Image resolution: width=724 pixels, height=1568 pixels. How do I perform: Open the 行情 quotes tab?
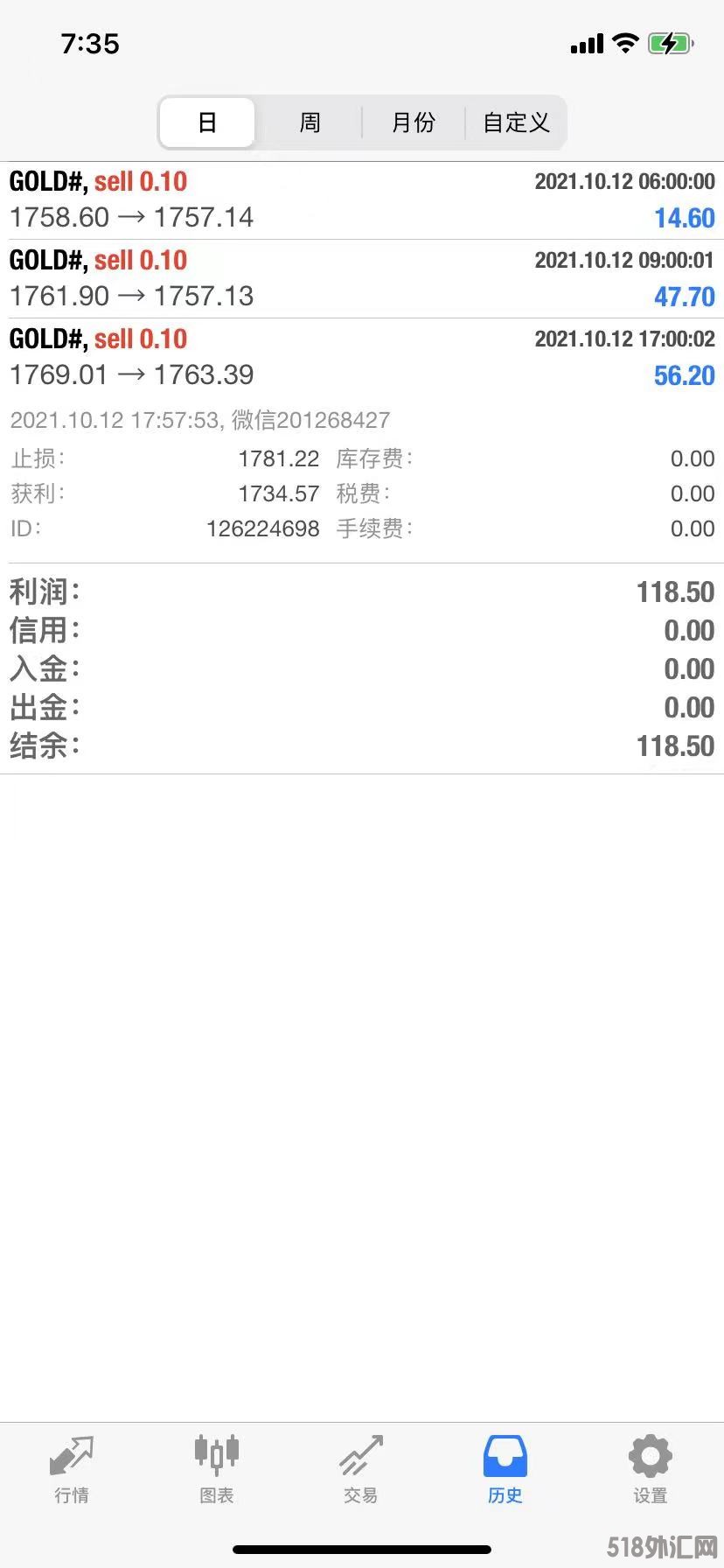pos(72,1469)
